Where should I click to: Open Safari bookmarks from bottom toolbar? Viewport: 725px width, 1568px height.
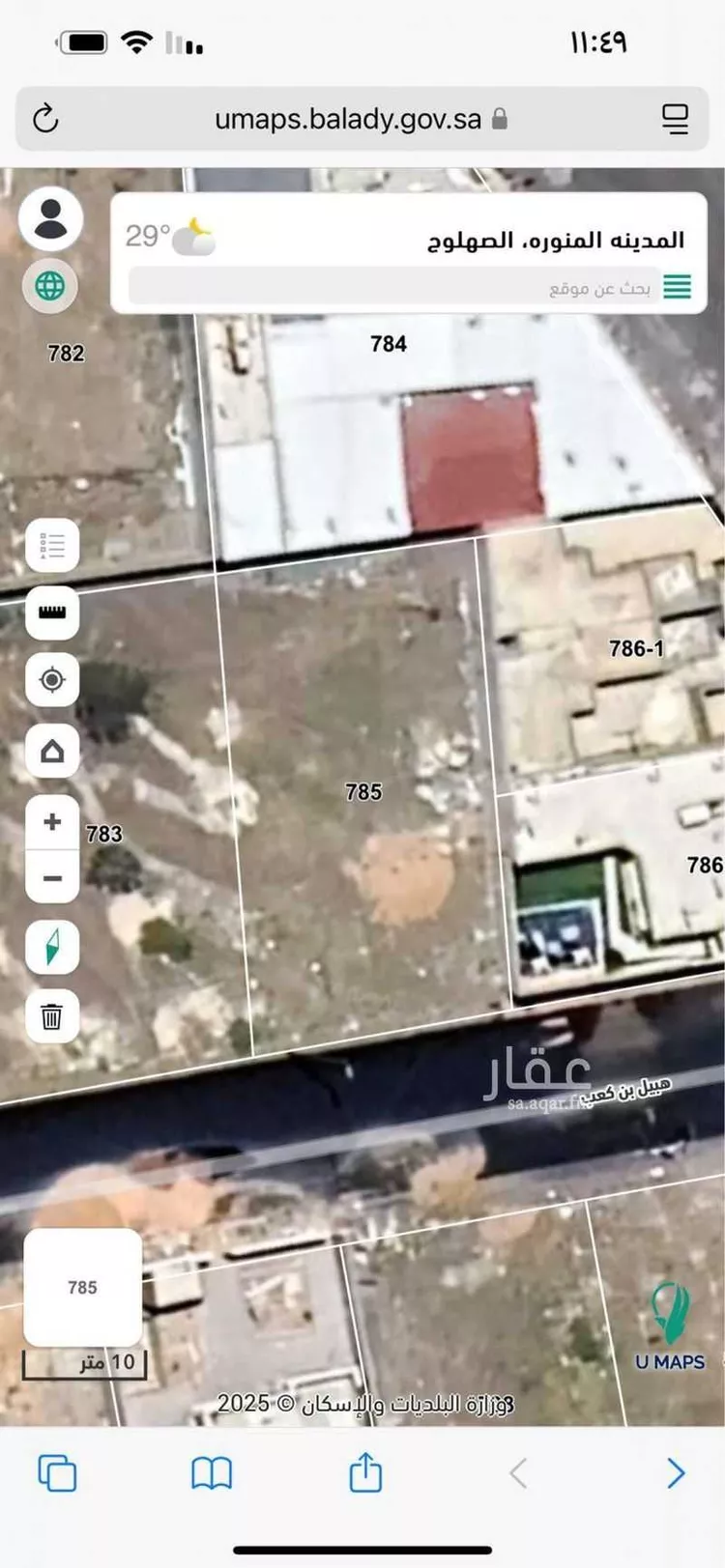click(211, 1473)
